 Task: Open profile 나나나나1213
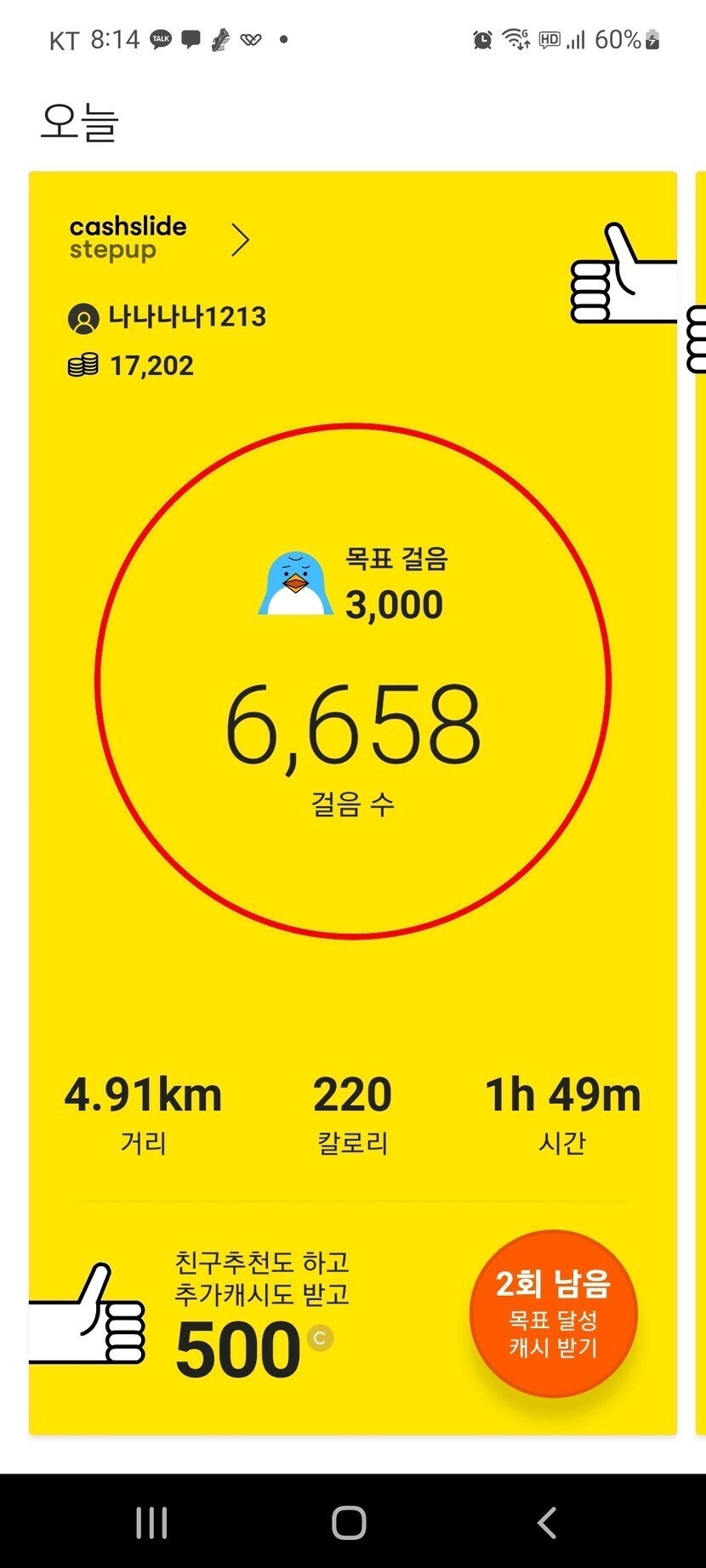tap(168, 318)
